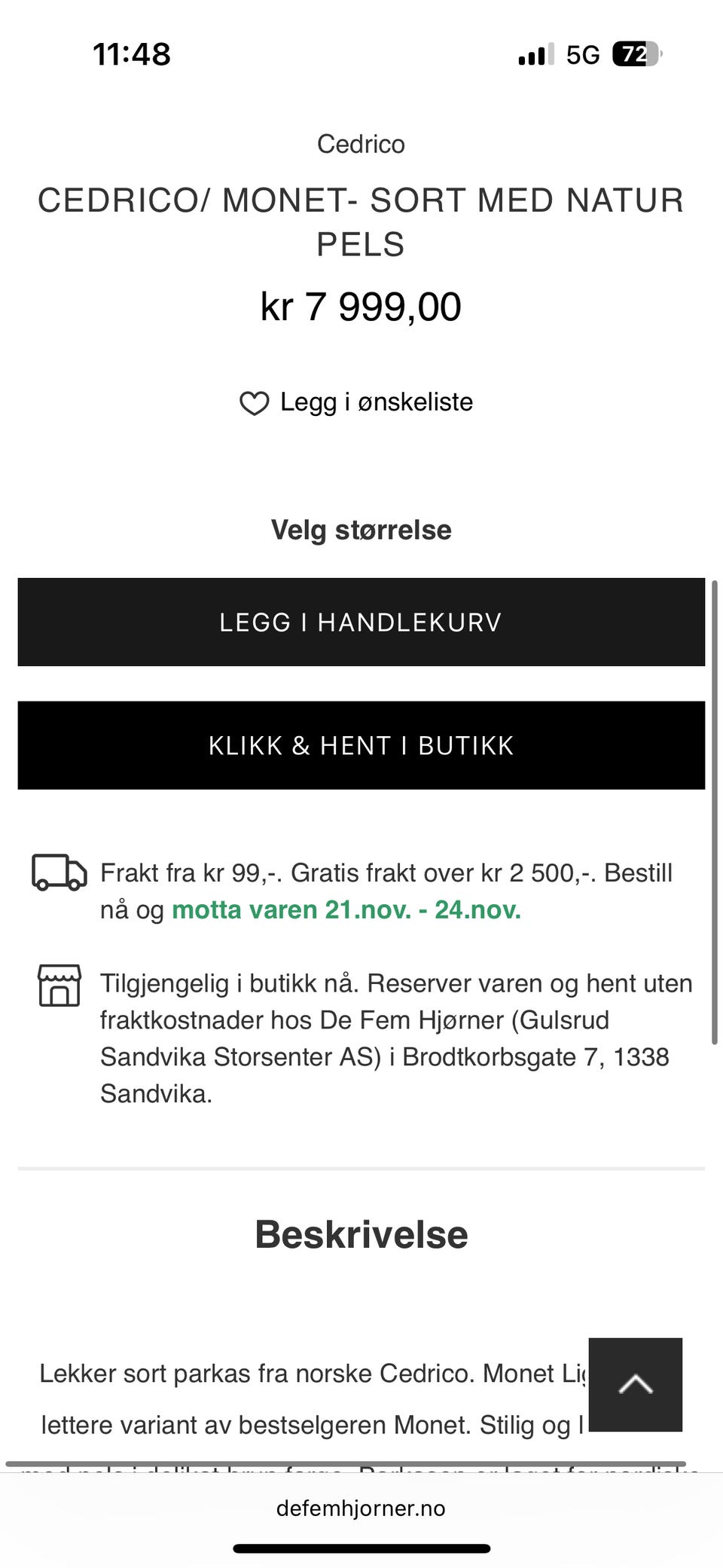This screenshot has width=723, height=1568.
Task: Tap the clock showing 11:48
Action: coord(133,53)
